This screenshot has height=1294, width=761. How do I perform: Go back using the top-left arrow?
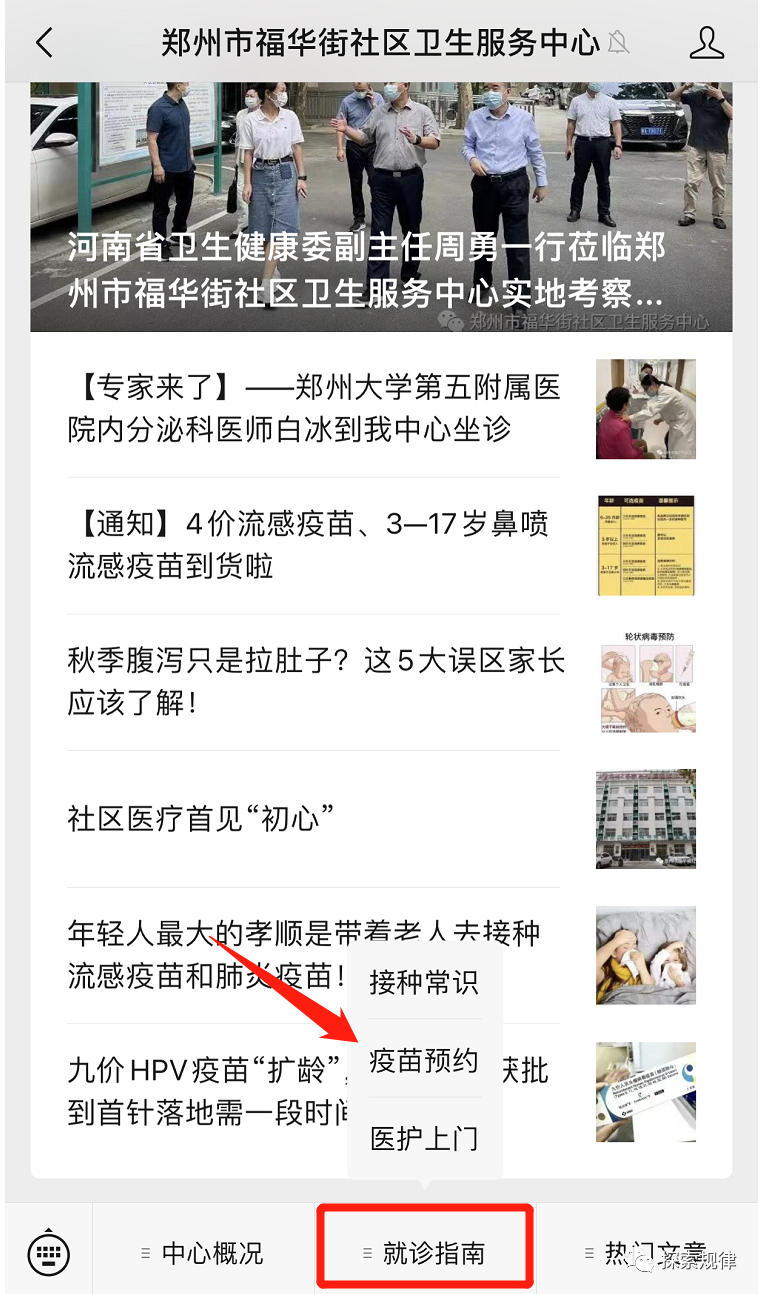point(44,43)
